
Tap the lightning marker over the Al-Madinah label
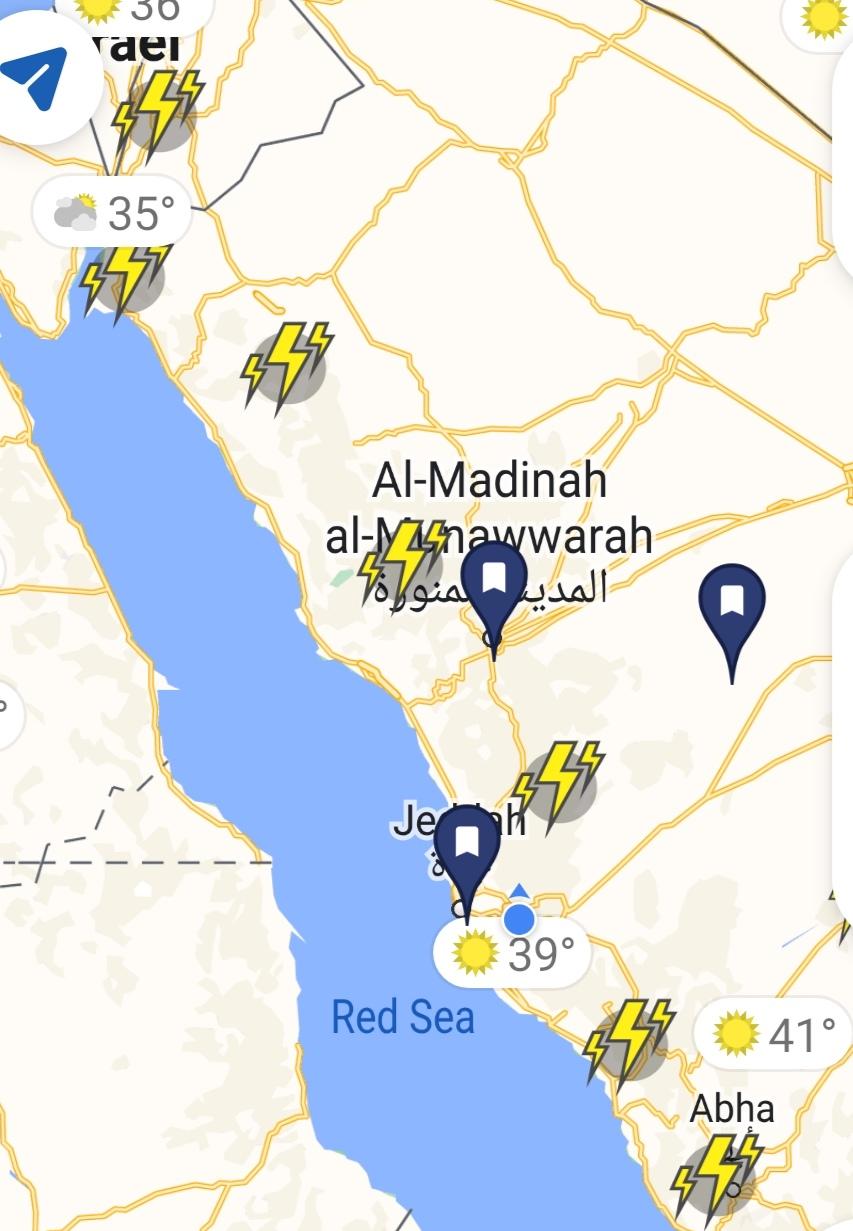403,560
